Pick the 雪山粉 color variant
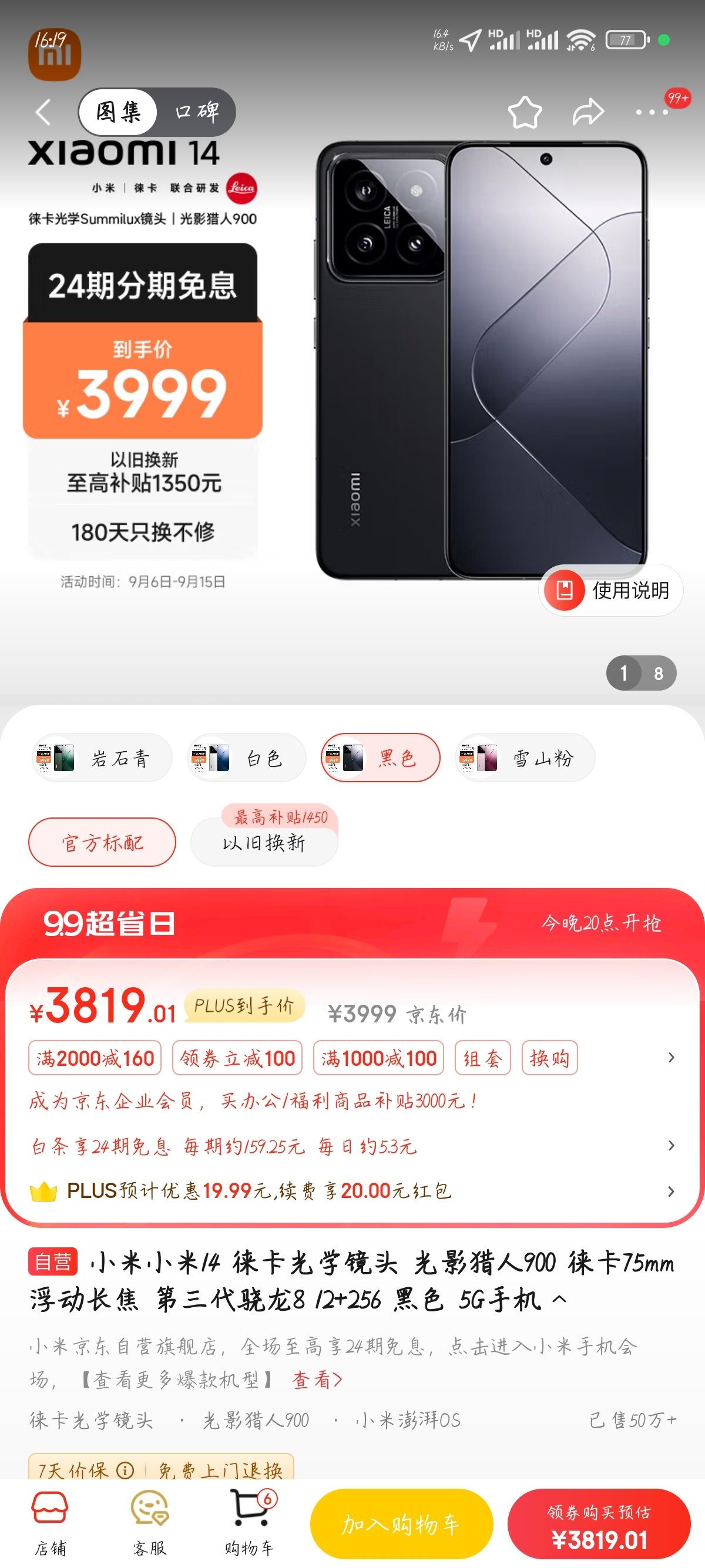 pos(525,758)
